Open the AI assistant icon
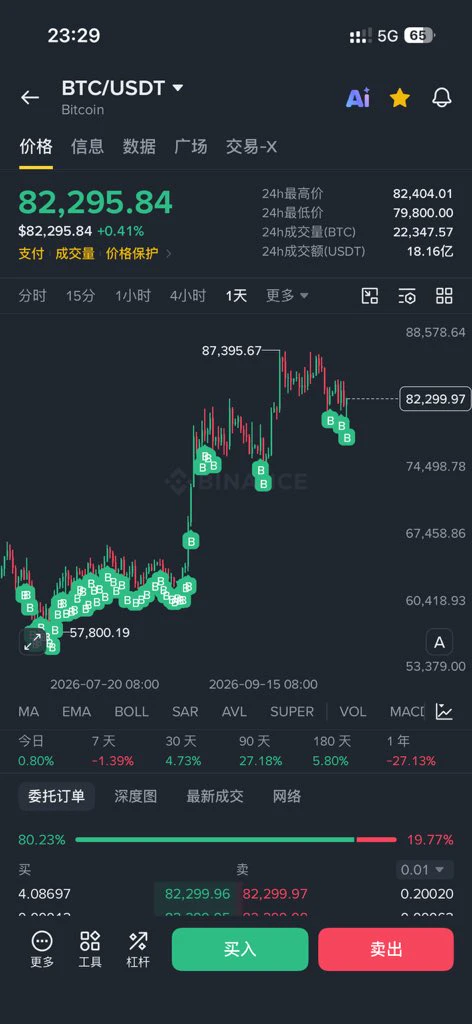 click(x=358, y=98)
